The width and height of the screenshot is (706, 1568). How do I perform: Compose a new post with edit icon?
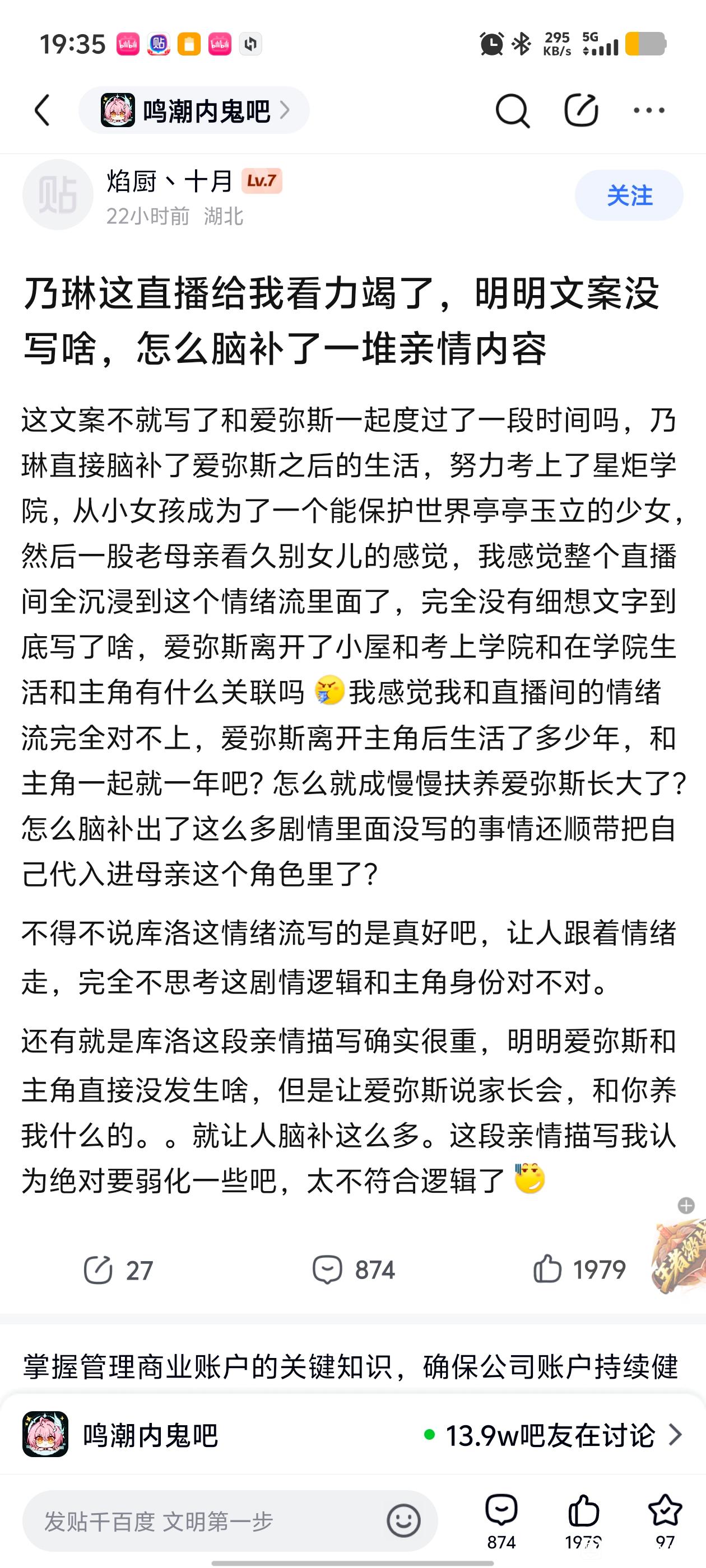pos(580,110)
